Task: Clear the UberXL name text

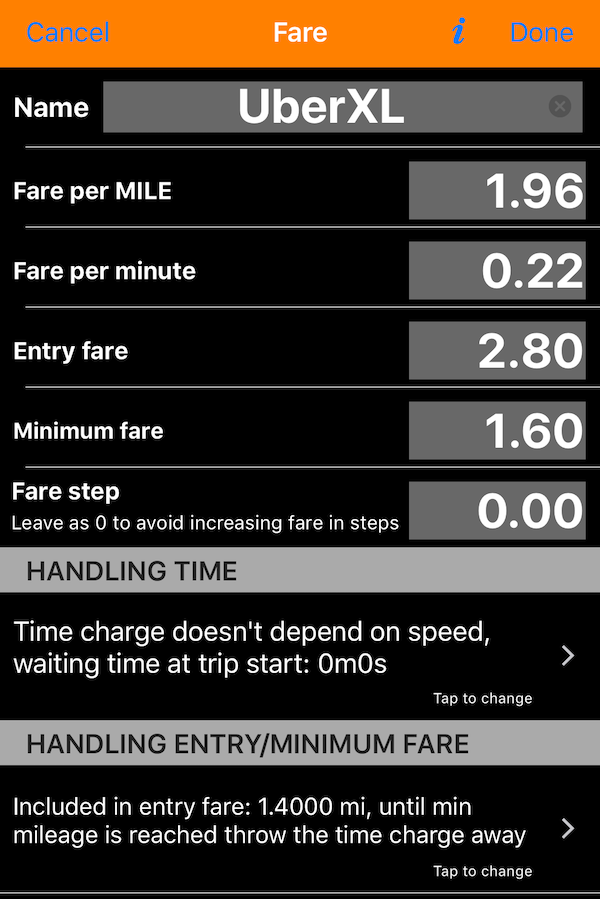Action: (560, 107)
